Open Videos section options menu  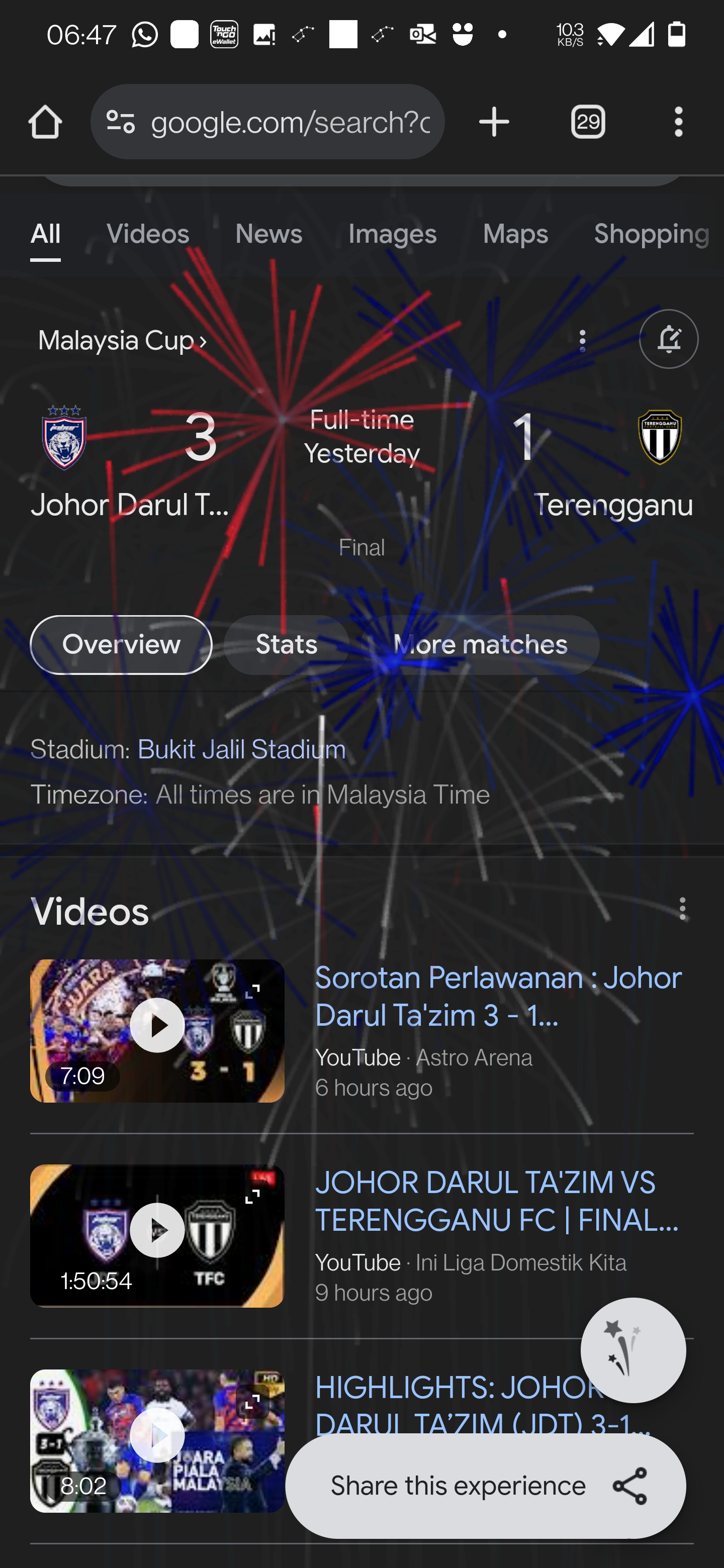pos(682,909)
